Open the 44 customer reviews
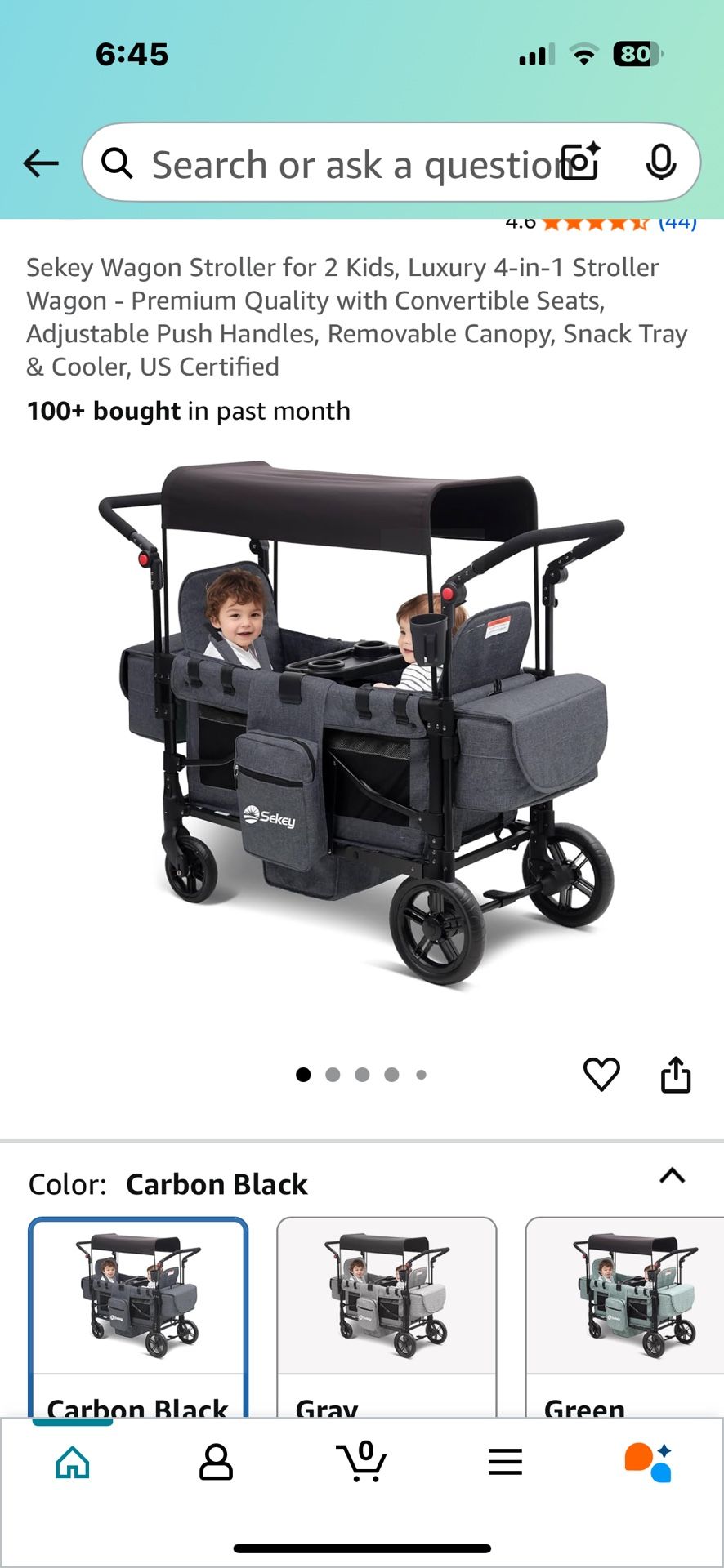 [x=677, y=222]
